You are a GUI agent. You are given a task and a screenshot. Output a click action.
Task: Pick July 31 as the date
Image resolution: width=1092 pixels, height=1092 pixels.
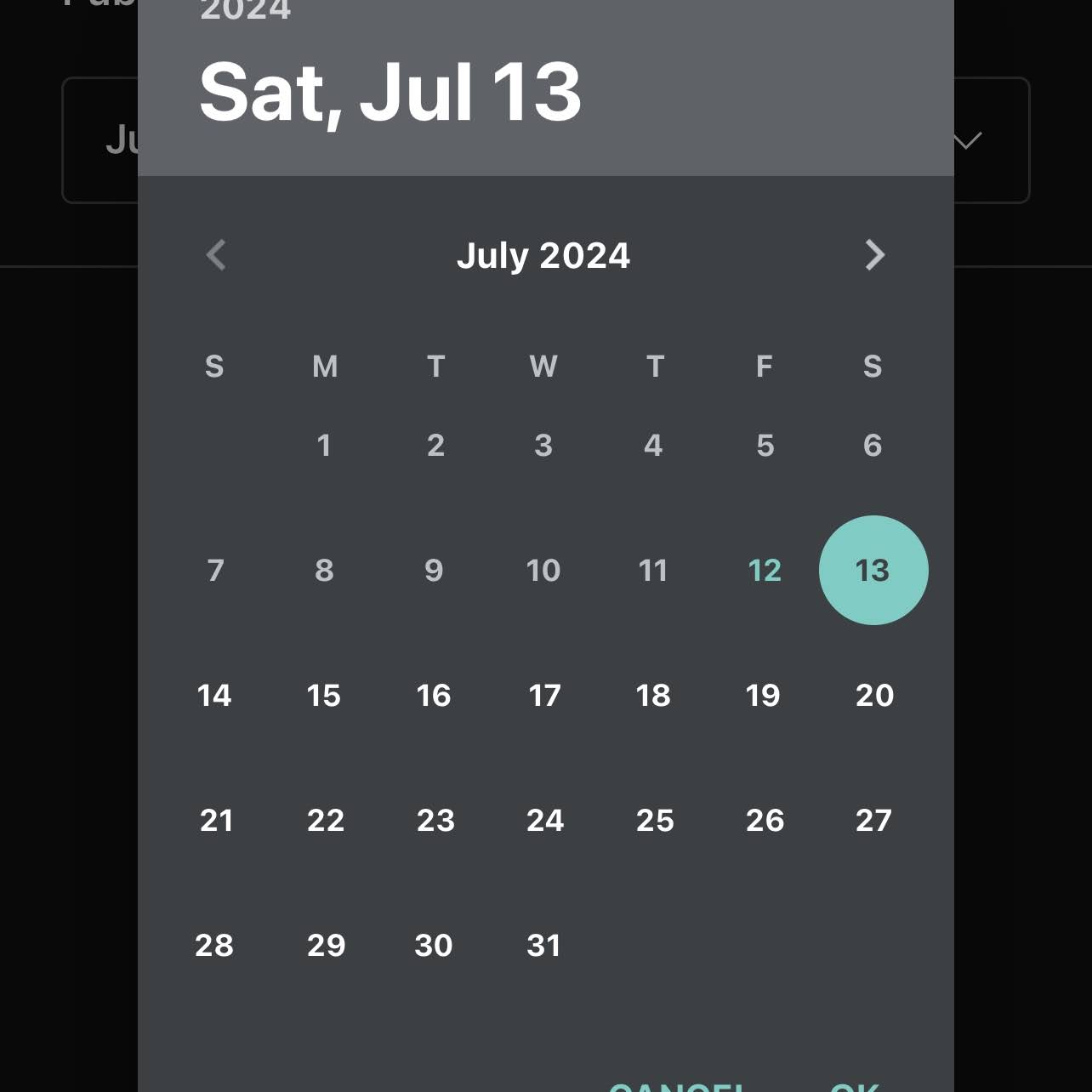pos(544,946)
